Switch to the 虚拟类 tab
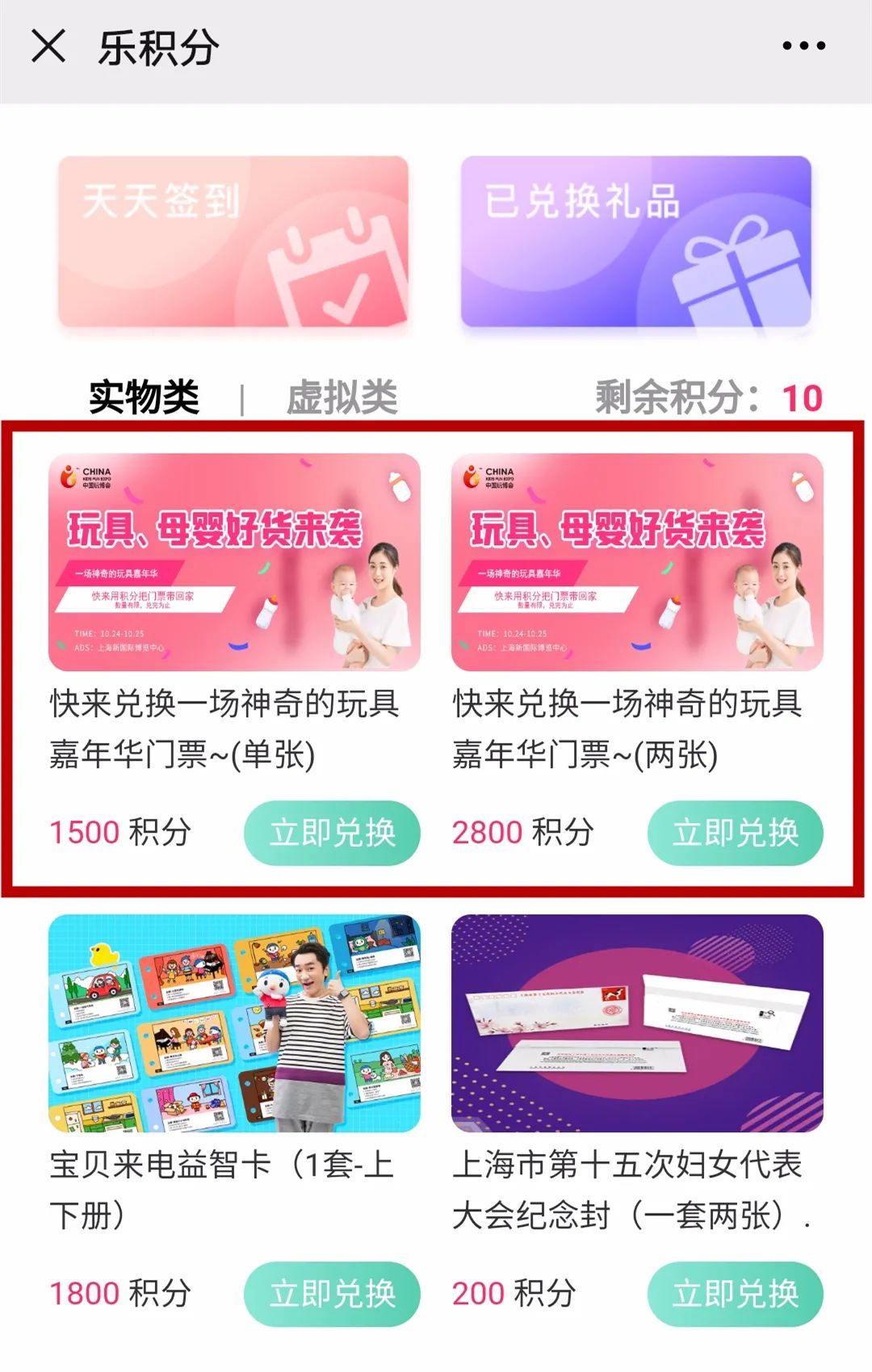 pos(342,397)
